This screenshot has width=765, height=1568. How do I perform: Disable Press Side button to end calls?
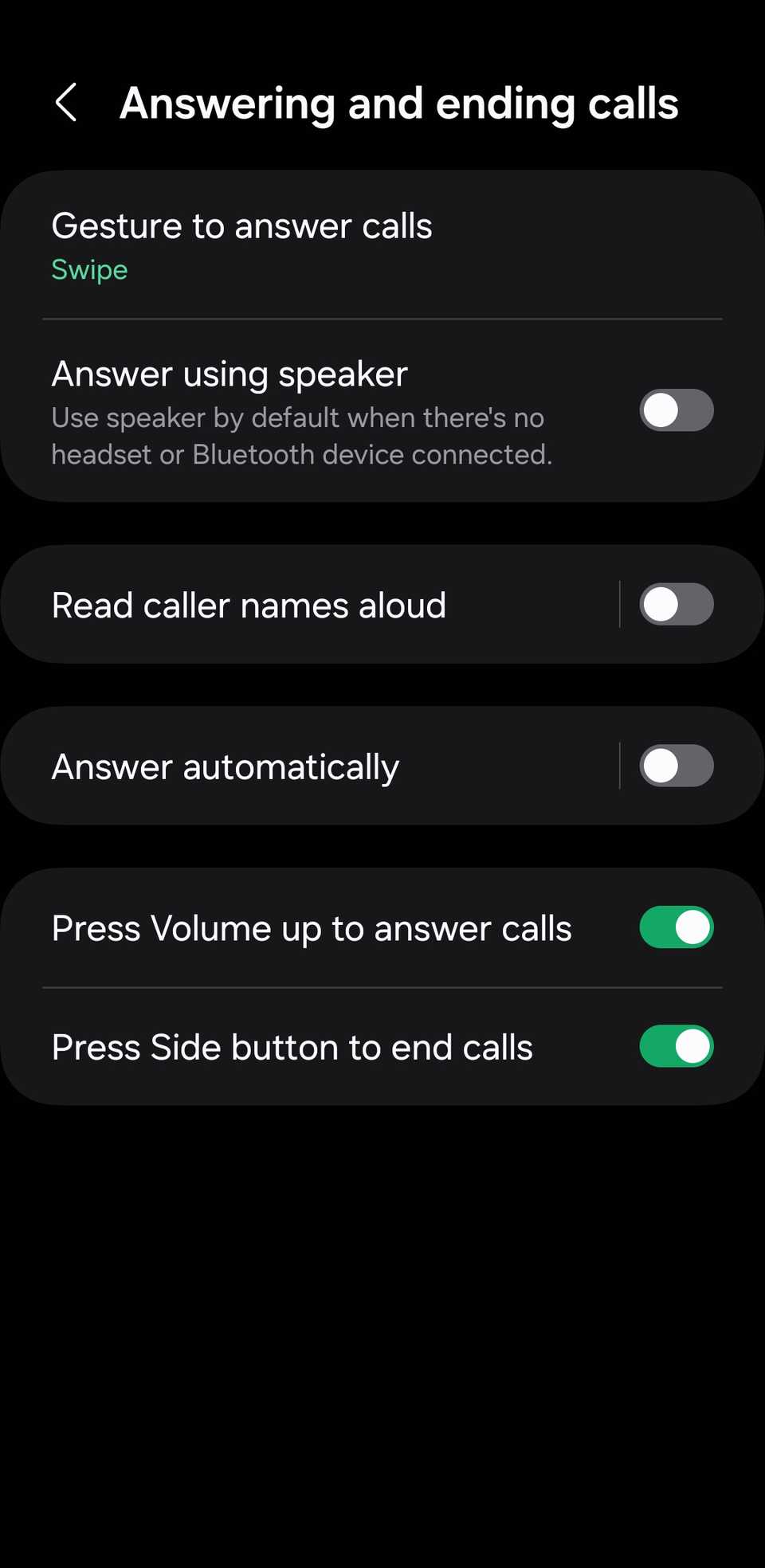pos(676,1046)
